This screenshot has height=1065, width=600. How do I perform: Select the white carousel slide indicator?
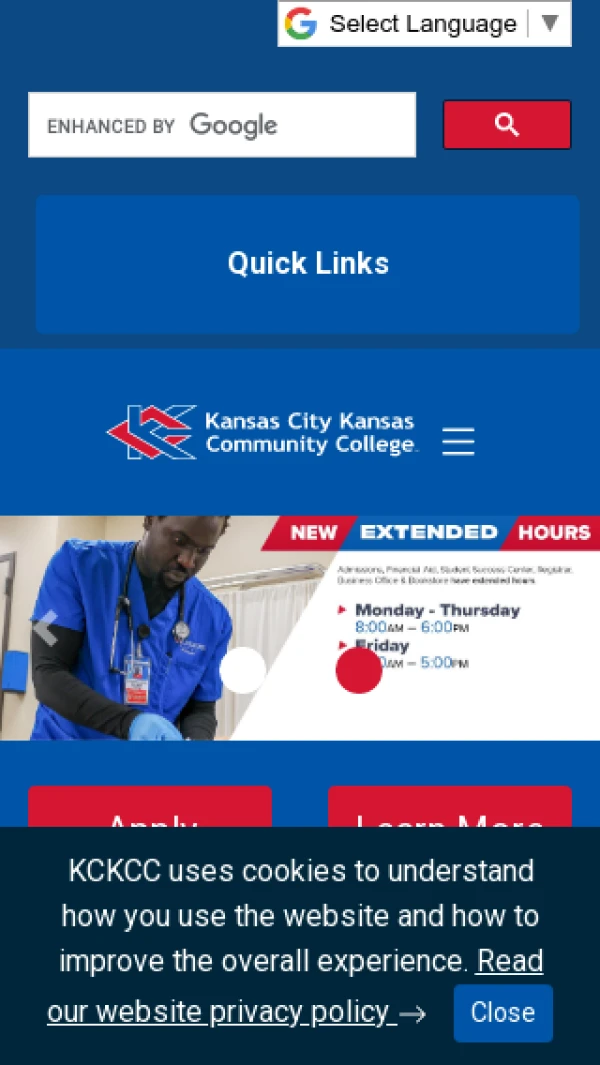[x=243, y=671]
